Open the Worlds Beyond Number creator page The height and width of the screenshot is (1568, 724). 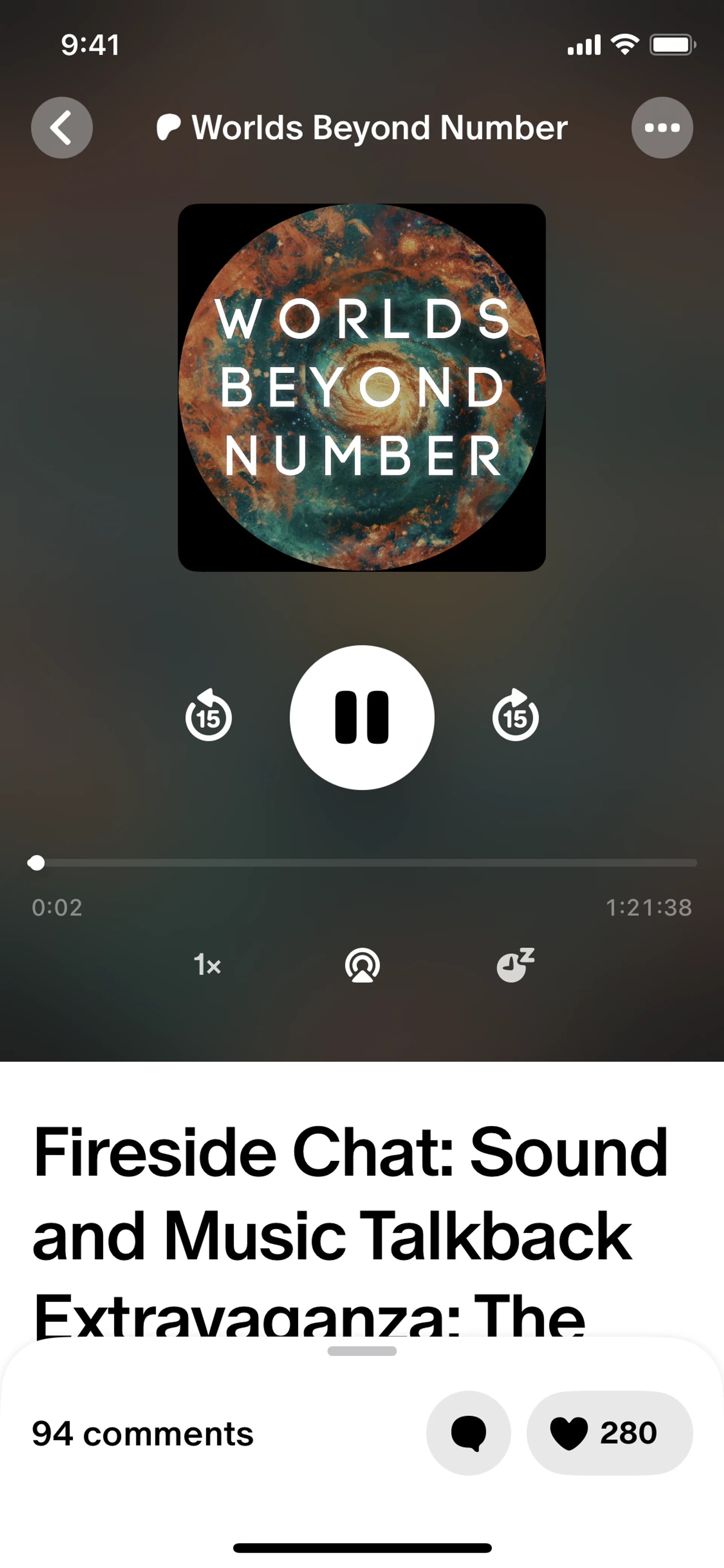[363, 127]
